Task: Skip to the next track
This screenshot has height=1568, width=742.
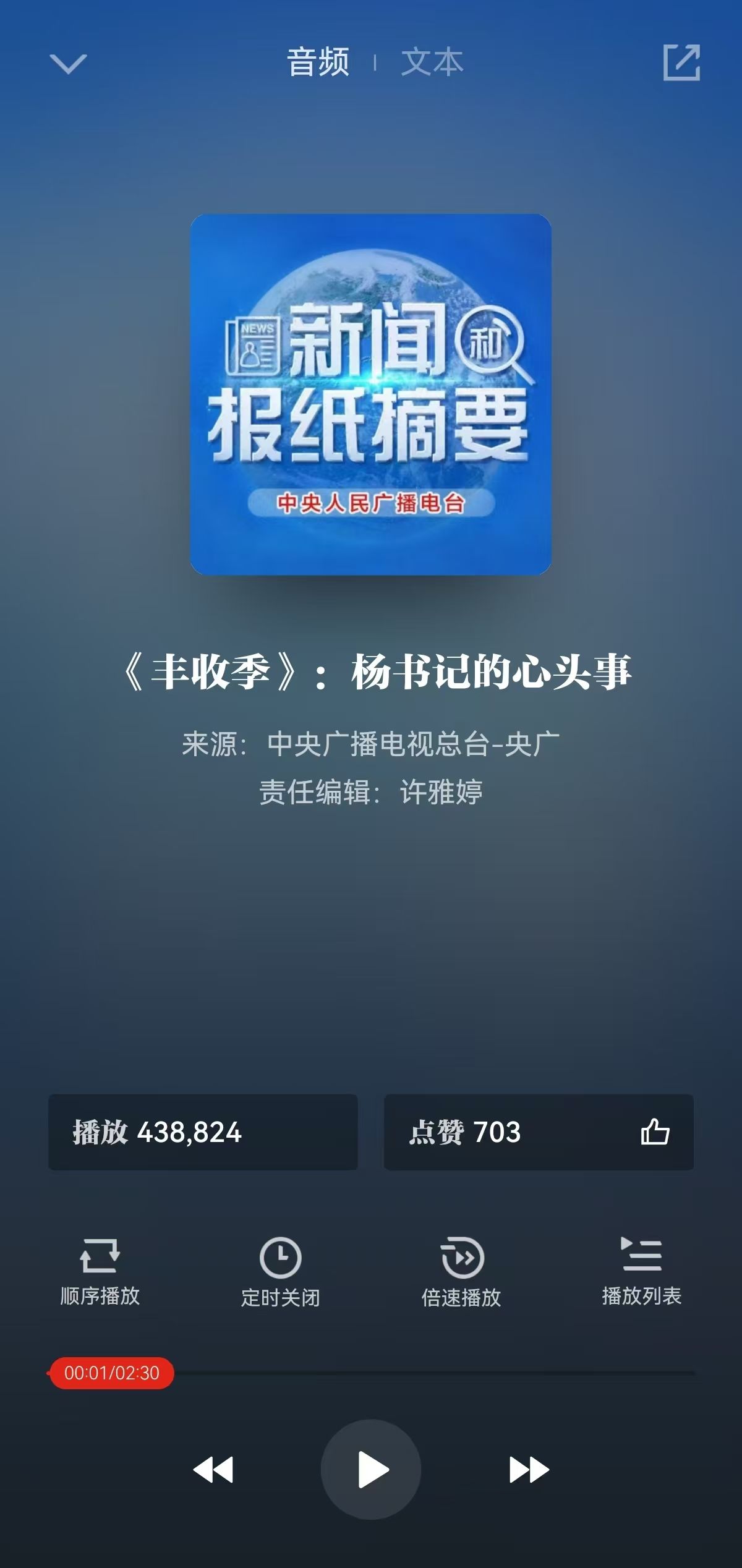Action: 529,1470
